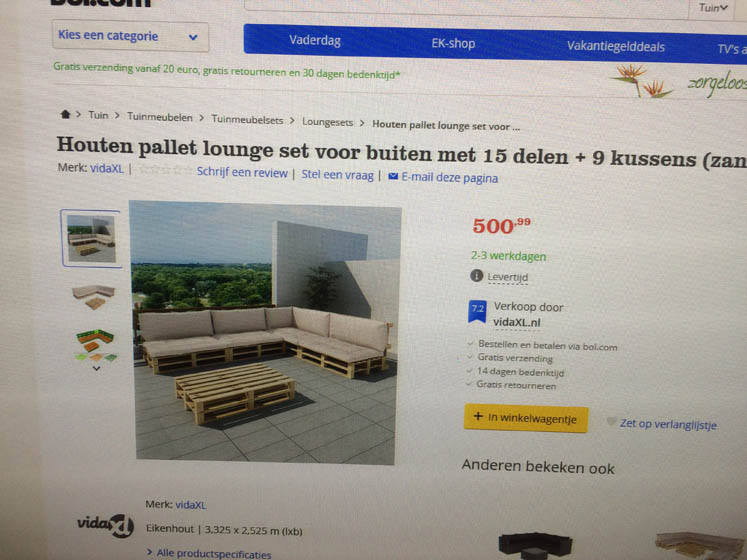Open the Levertijd info link
Viewport: 747px width, 560px height.
[507, 277]
